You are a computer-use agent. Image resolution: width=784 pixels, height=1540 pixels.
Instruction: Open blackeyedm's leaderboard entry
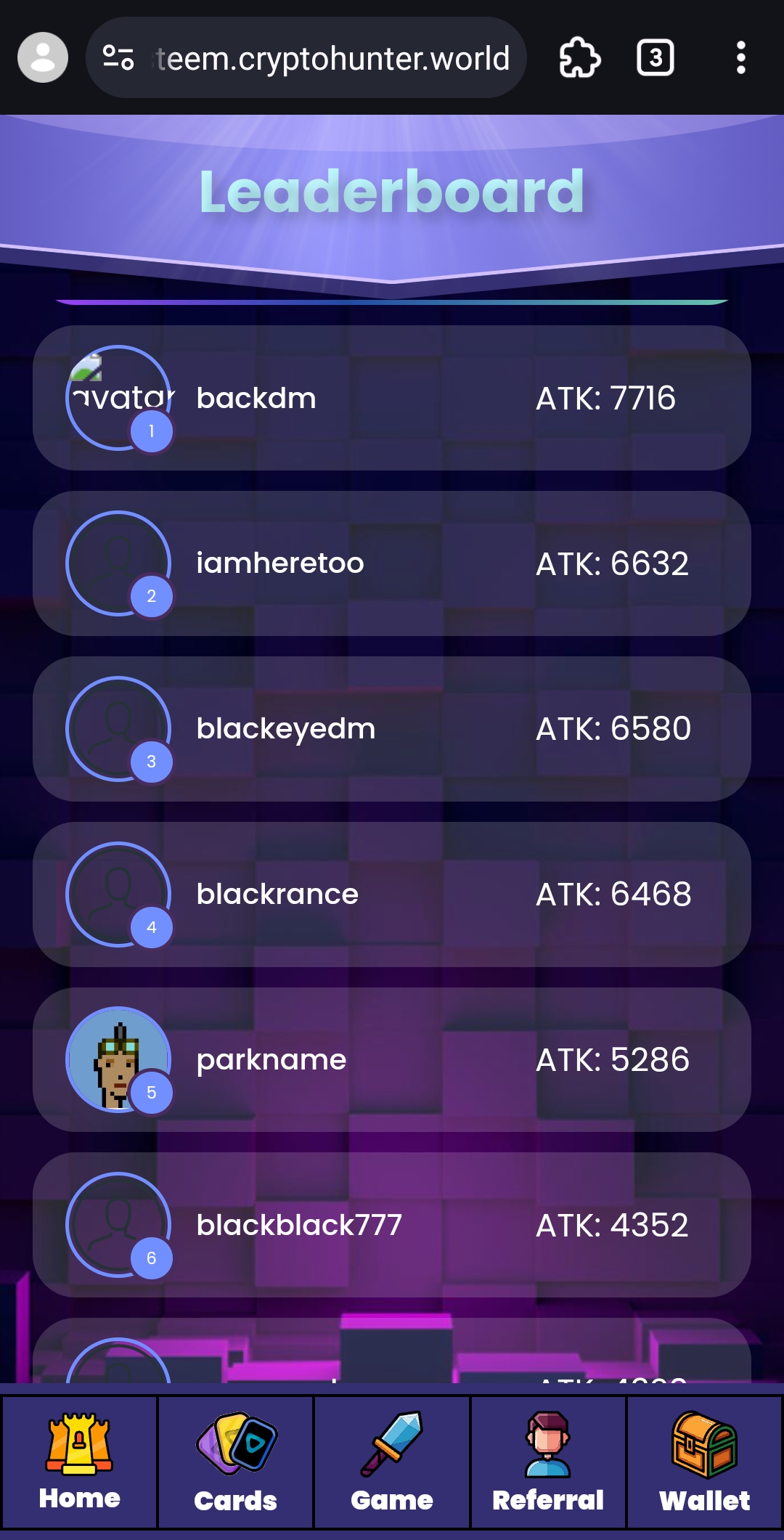click(392, 729)
